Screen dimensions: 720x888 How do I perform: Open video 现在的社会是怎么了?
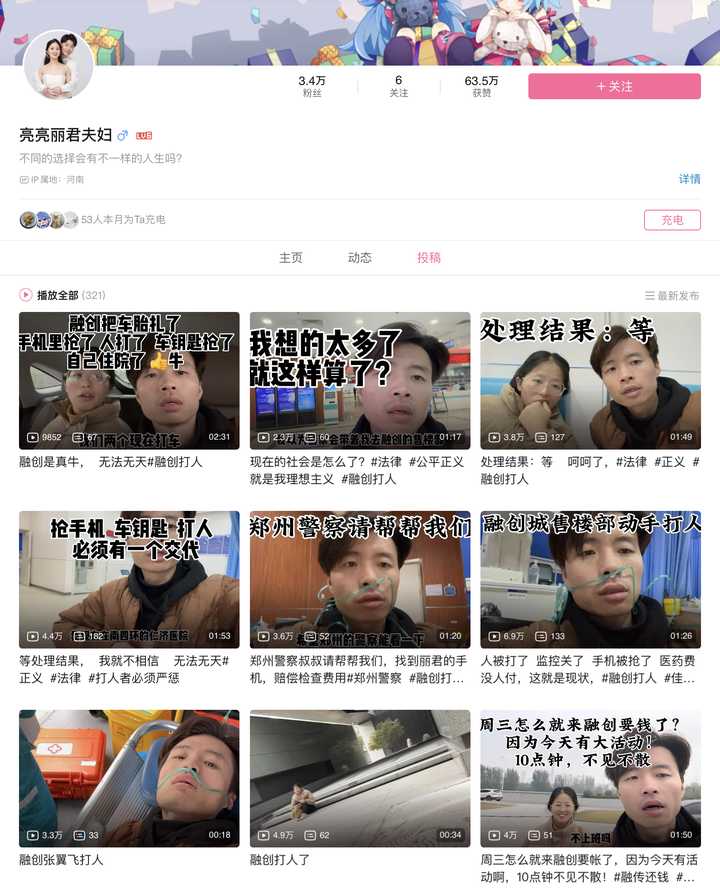tap(360, 380)
